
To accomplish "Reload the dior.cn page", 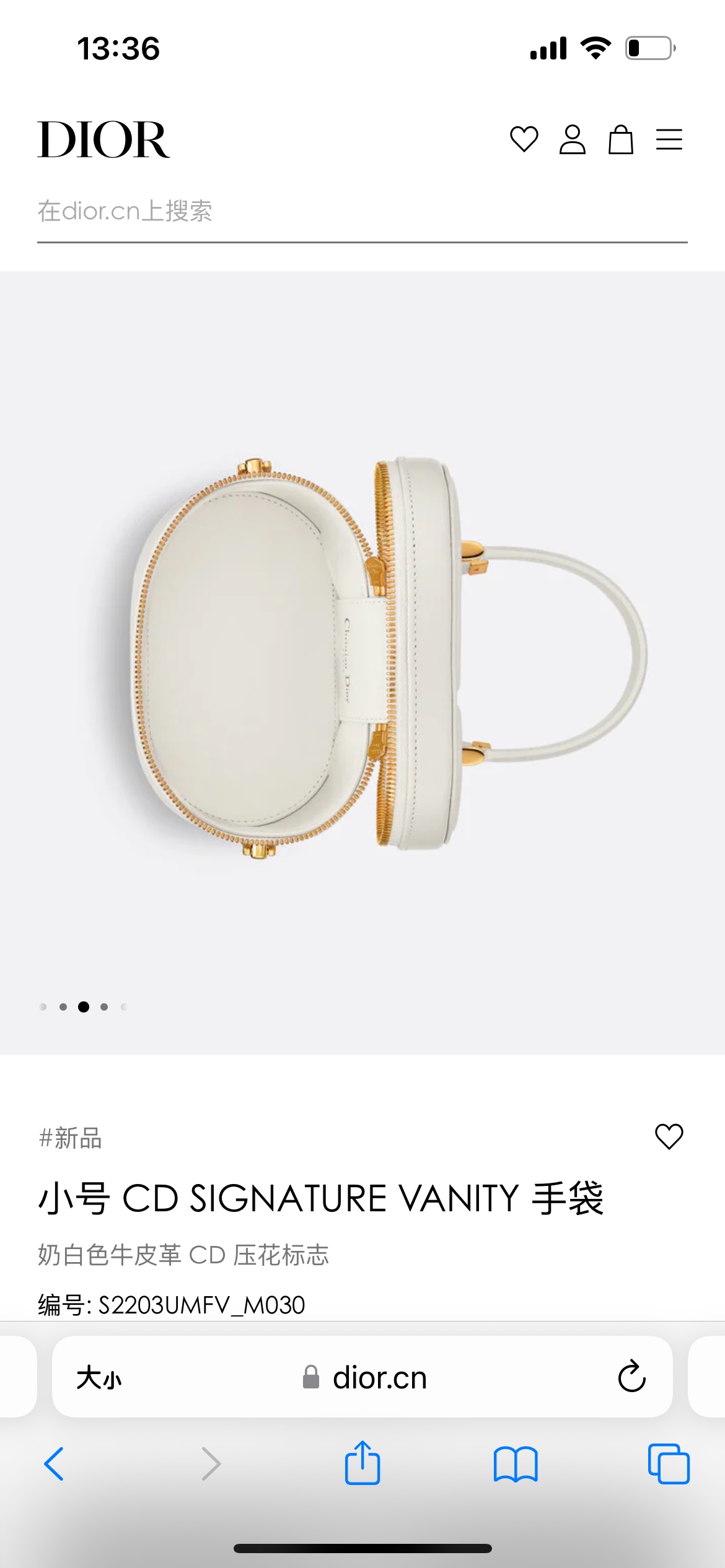I will click(x=631, y=1377).
